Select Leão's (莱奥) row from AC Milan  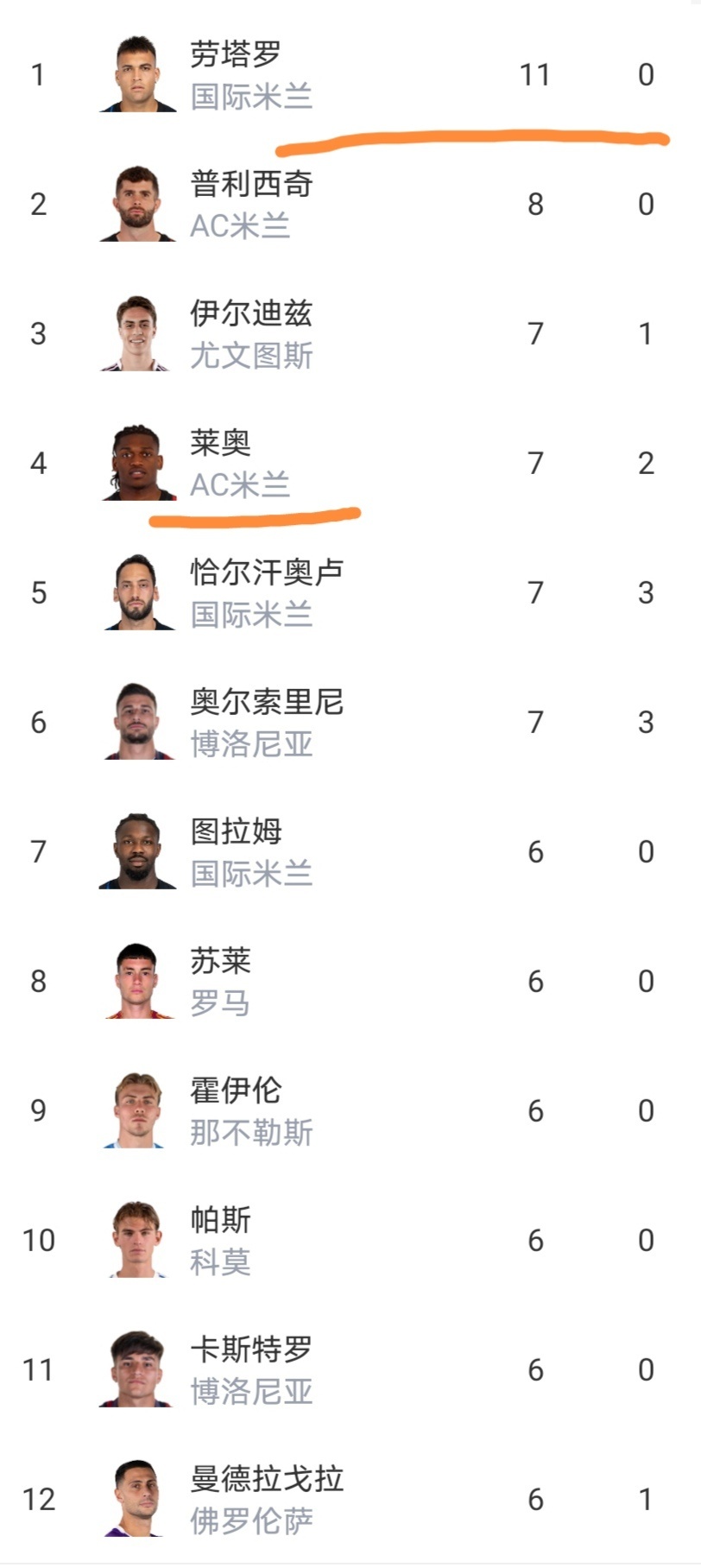(x=221, y=443)
